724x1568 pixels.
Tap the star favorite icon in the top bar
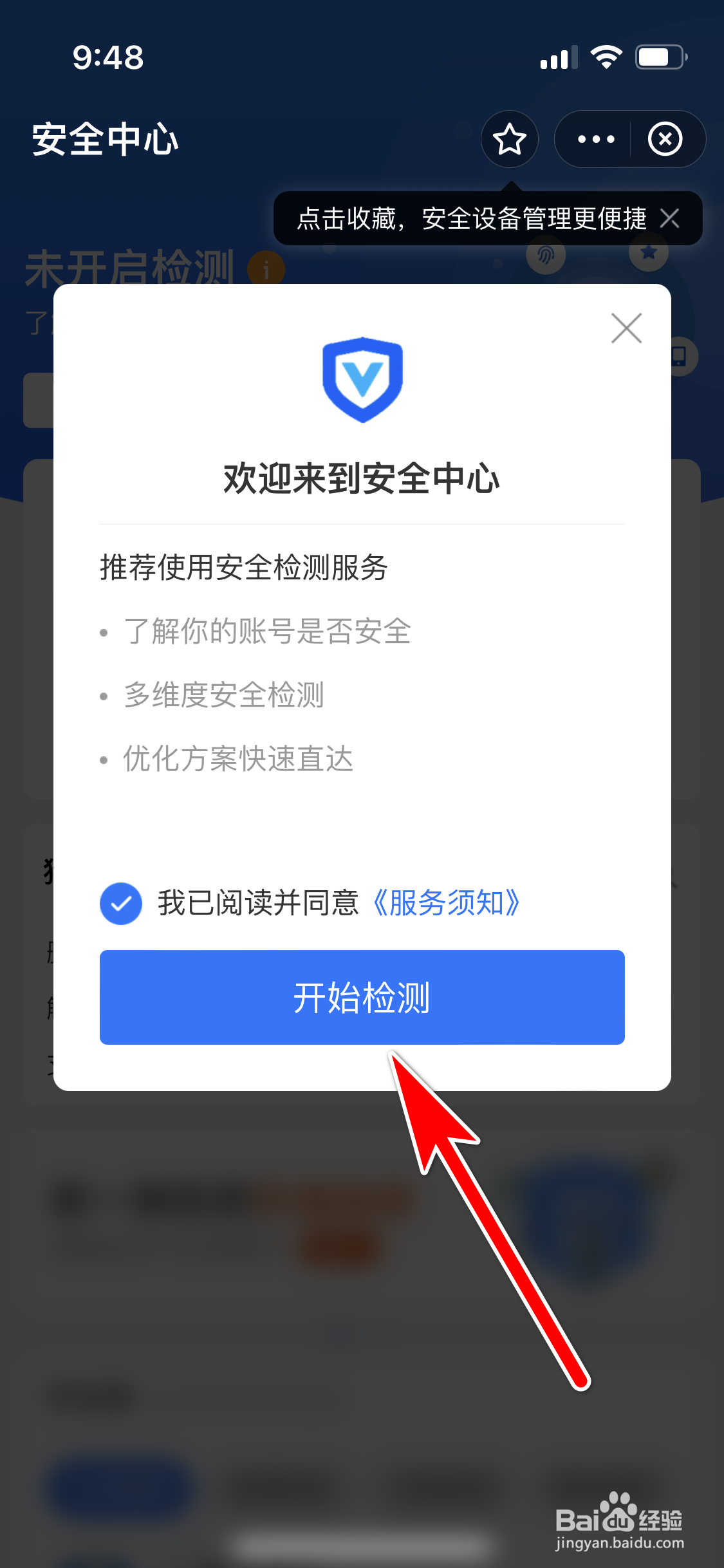(509, 139)
